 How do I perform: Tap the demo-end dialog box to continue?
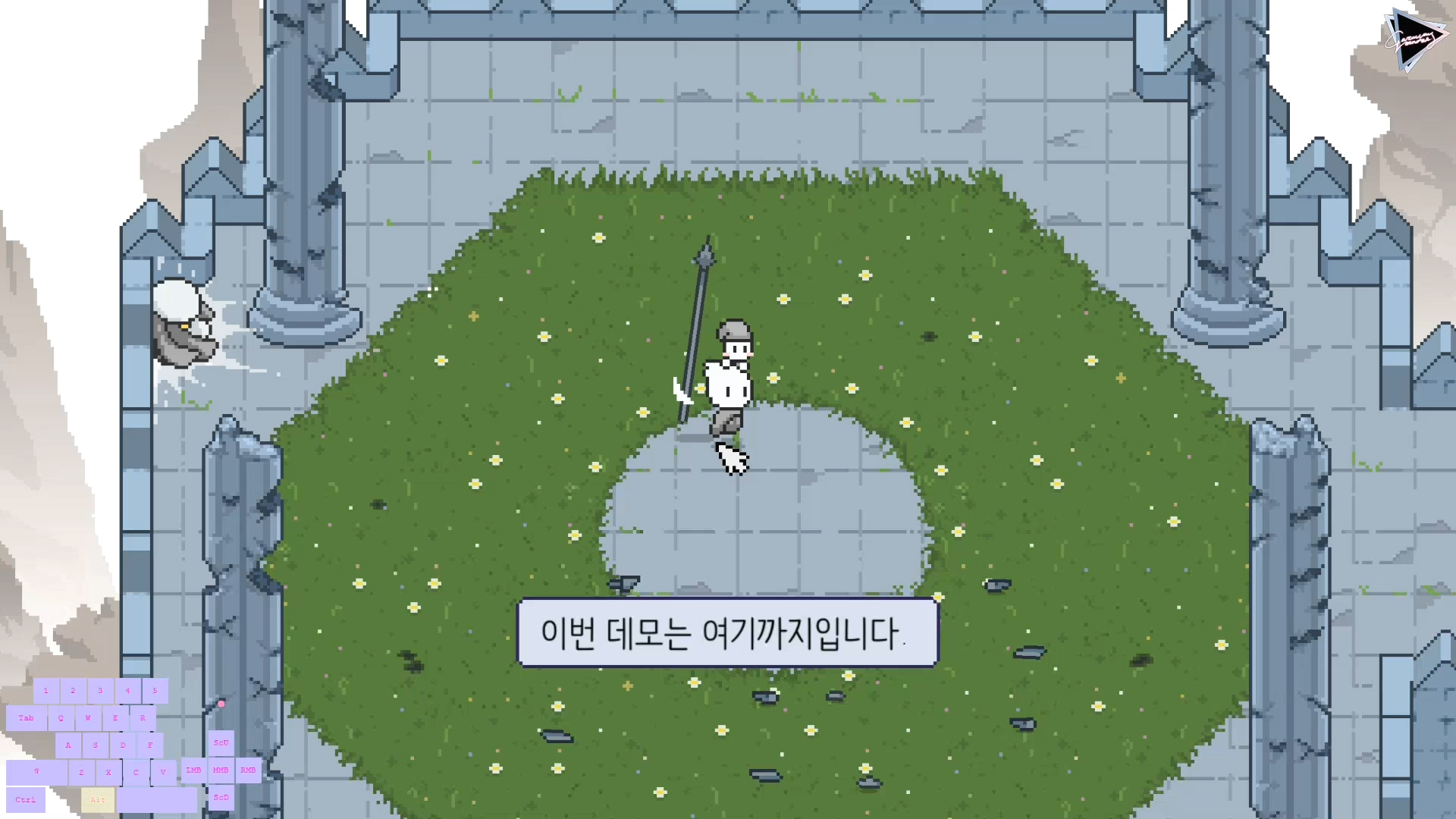click(727, 633)
